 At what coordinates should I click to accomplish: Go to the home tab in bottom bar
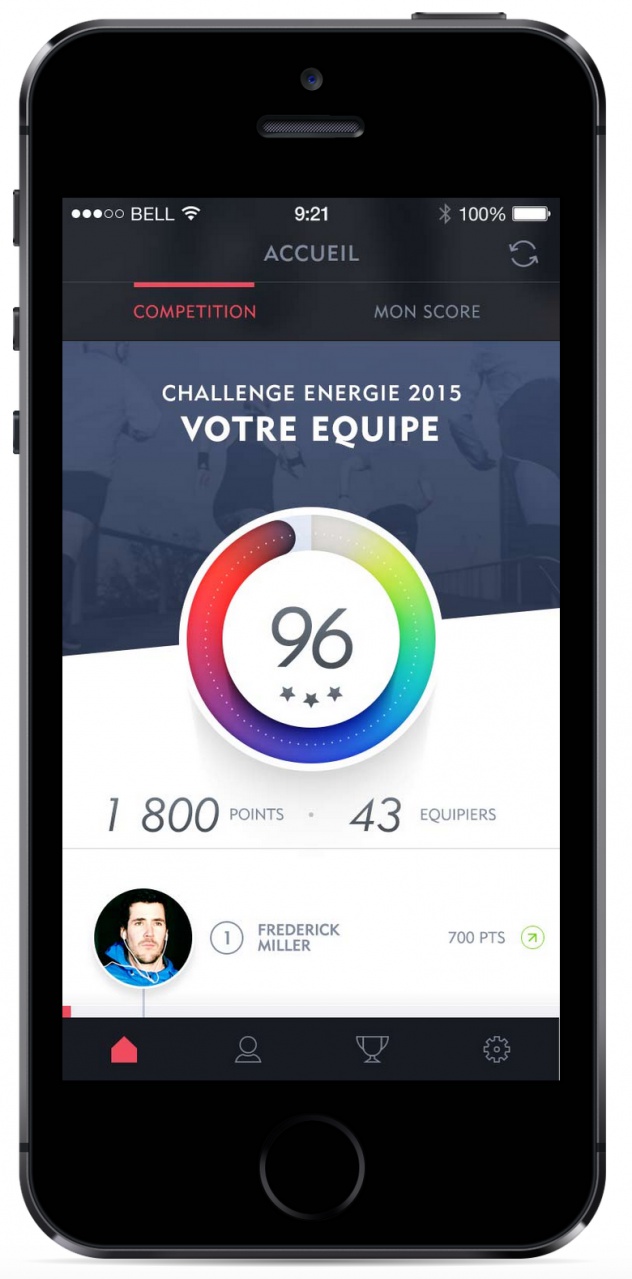pyautogui.click(x=124, y=1049)
